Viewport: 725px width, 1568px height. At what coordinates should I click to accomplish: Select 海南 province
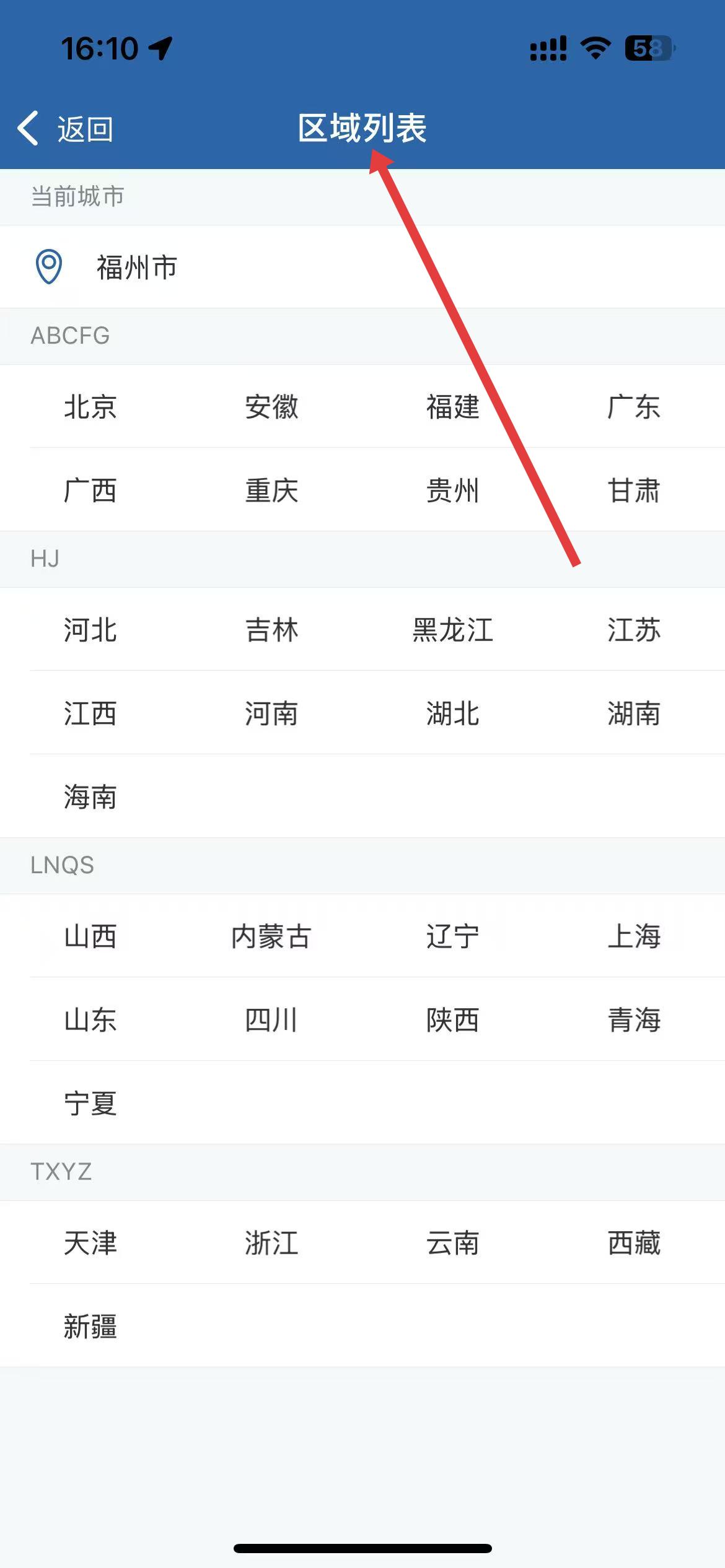(90, 797)
